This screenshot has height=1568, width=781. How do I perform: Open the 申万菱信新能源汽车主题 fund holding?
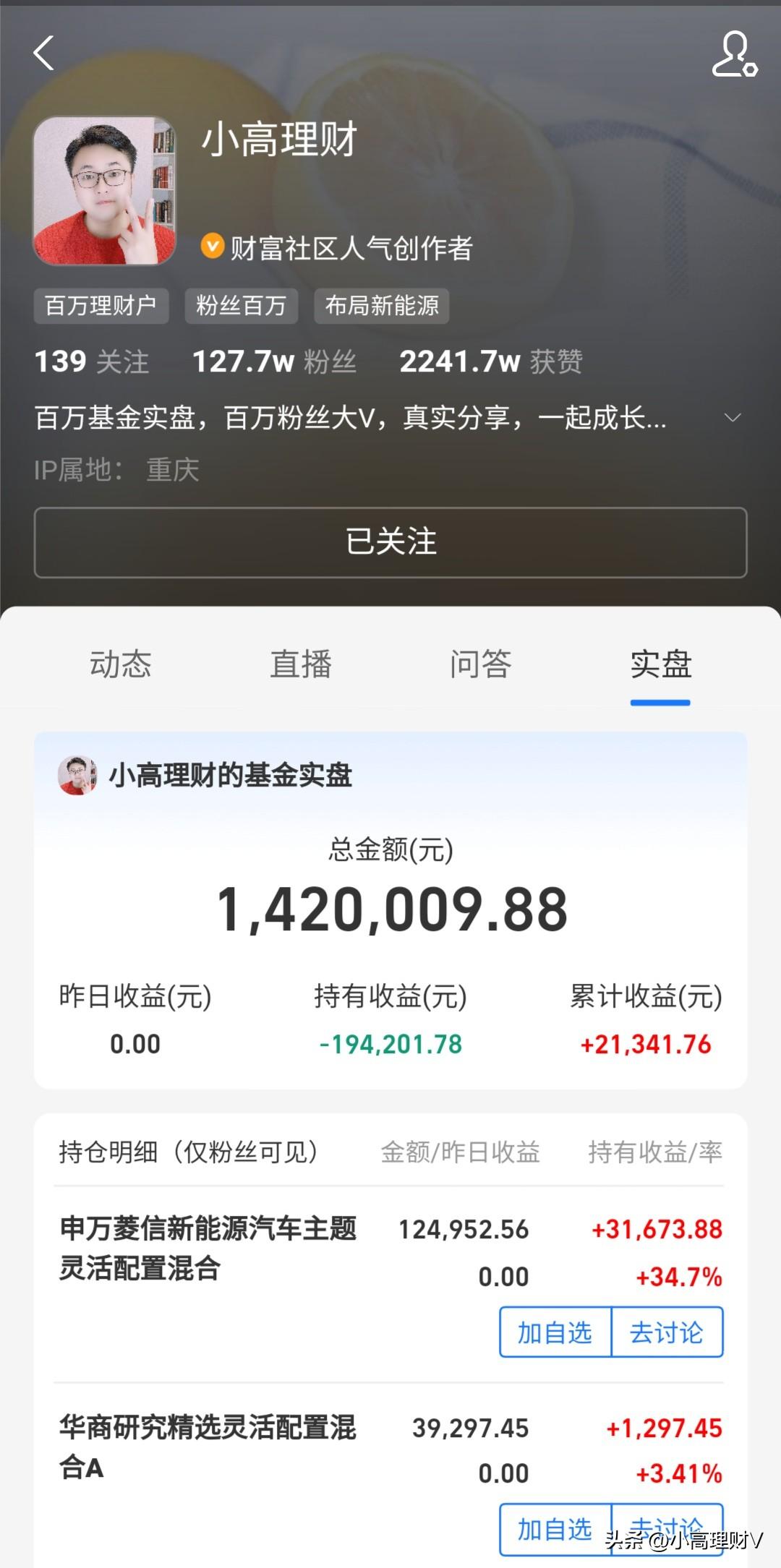pyautogui.click(x=208, y=1248)
